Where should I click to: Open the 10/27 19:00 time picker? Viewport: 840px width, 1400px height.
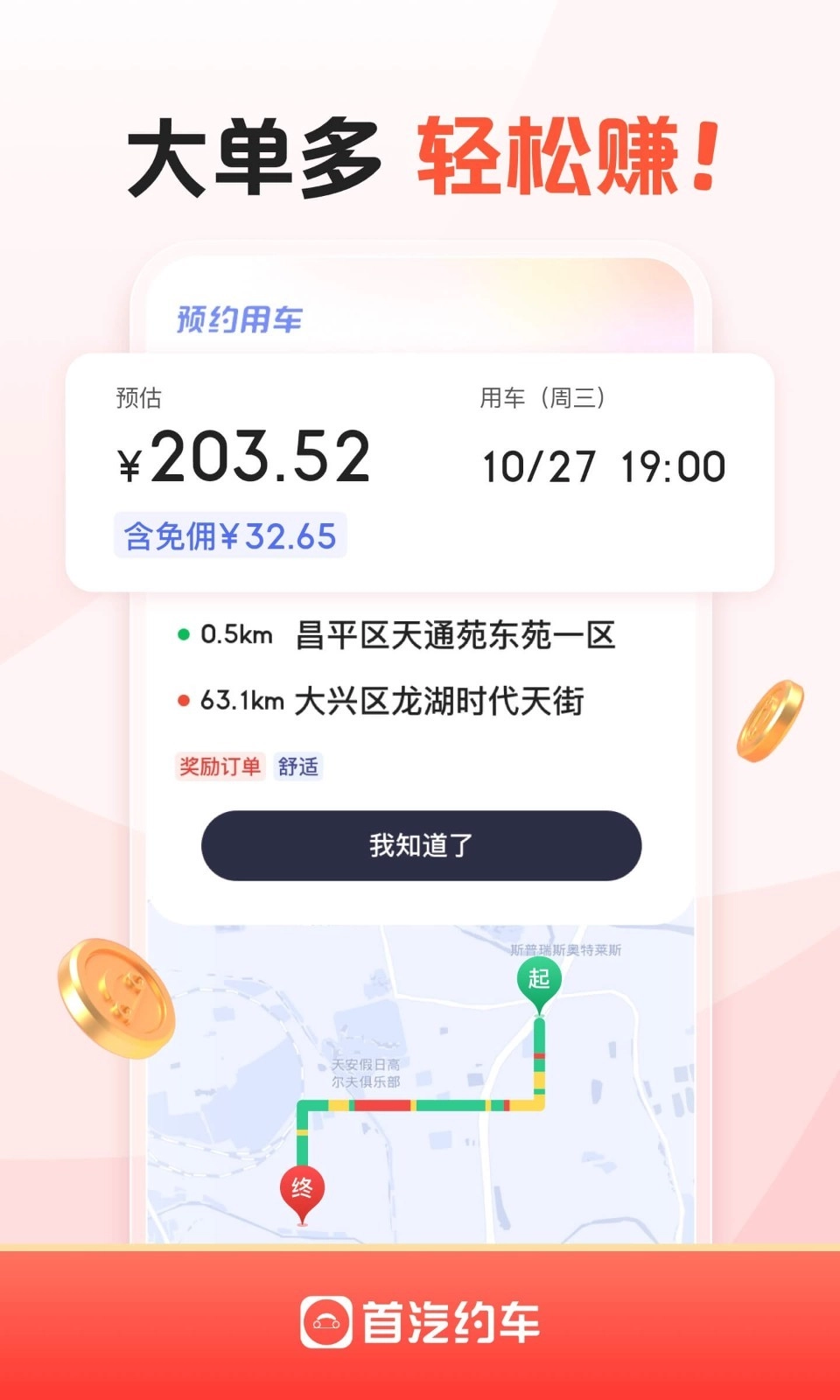605,466
